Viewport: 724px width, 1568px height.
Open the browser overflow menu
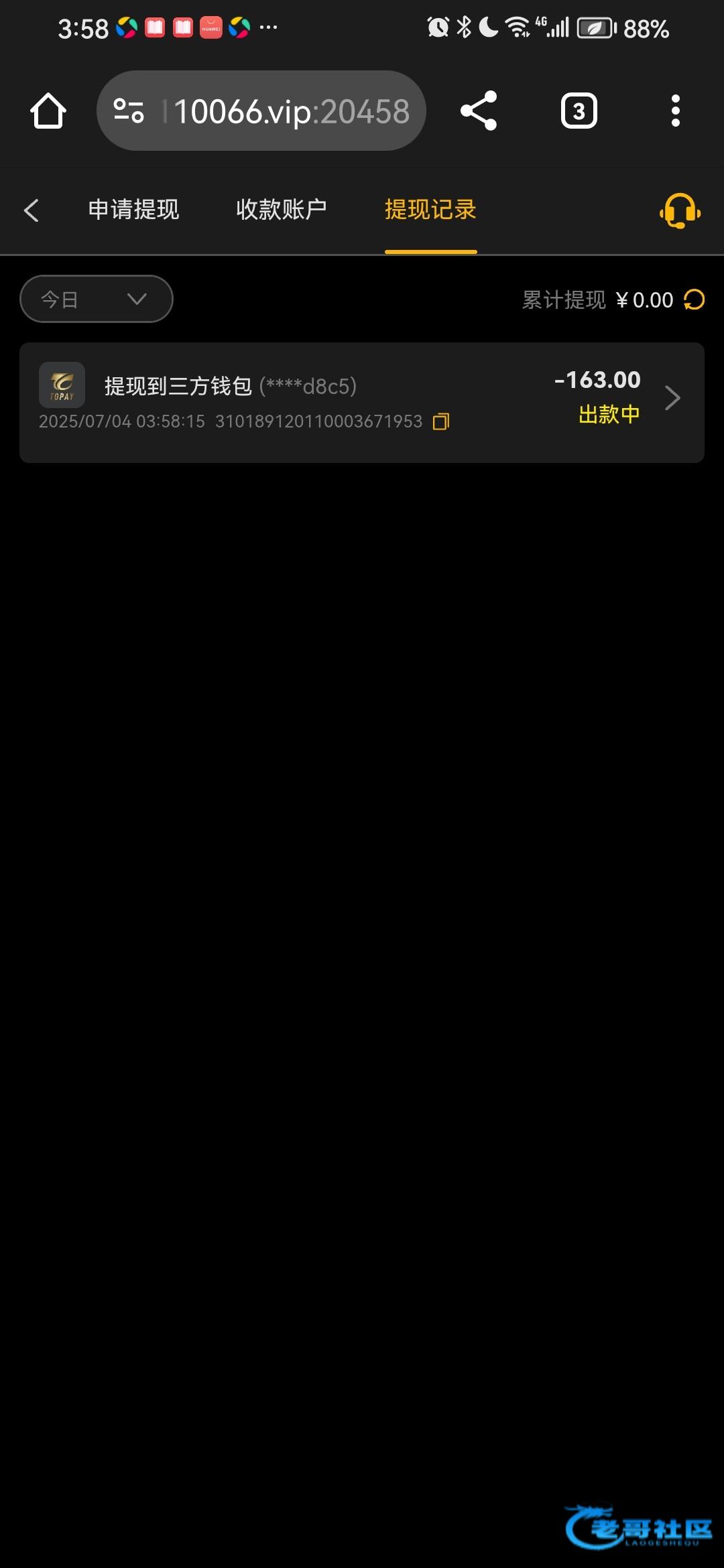click(x=675, y=111)
